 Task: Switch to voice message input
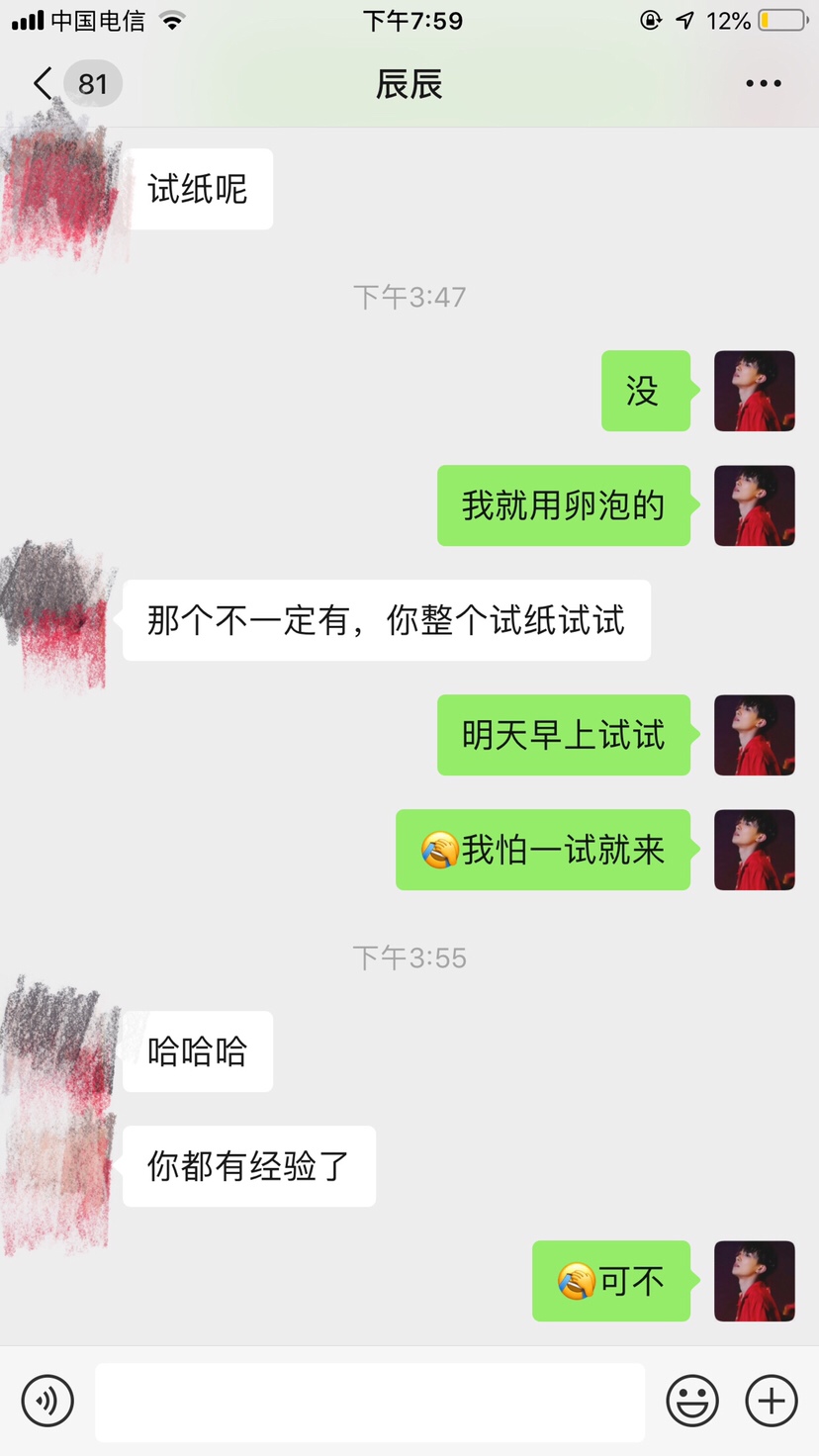click(x=47, y=1401)
